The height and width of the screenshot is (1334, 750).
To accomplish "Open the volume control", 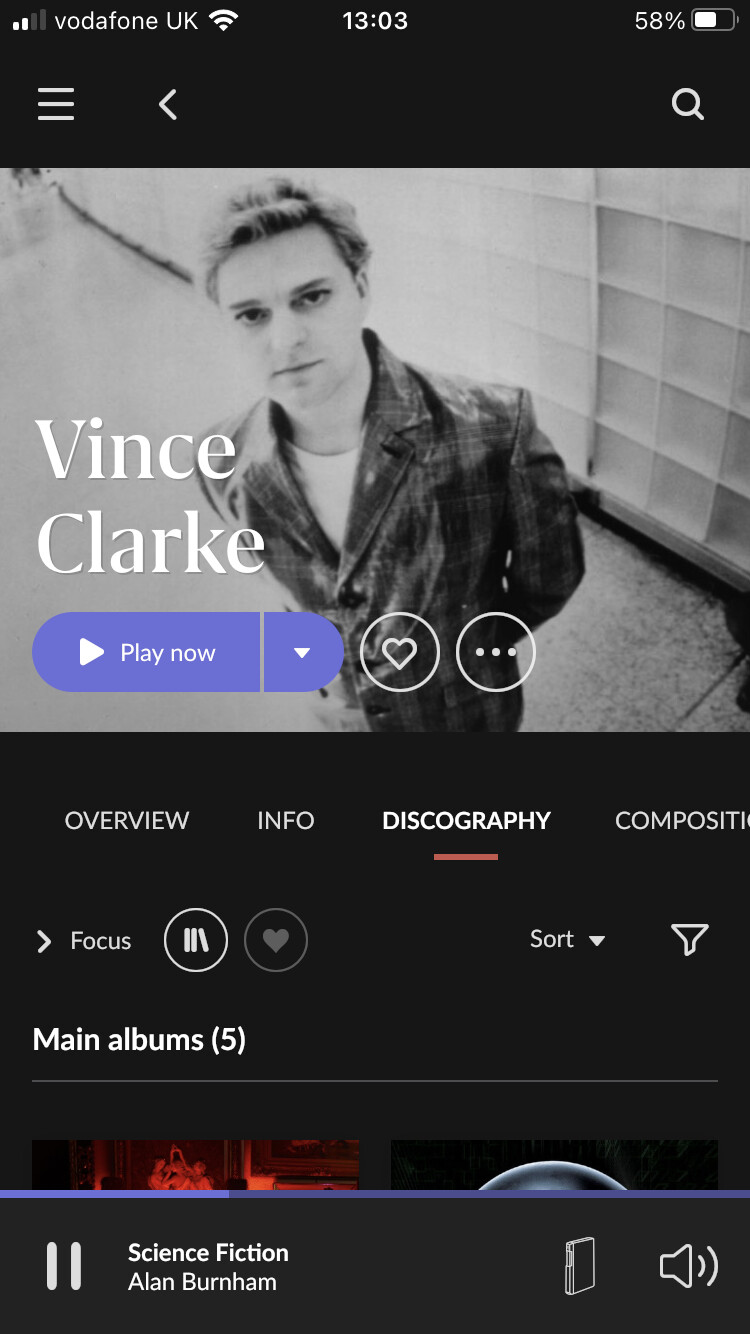I will 688,1266.
